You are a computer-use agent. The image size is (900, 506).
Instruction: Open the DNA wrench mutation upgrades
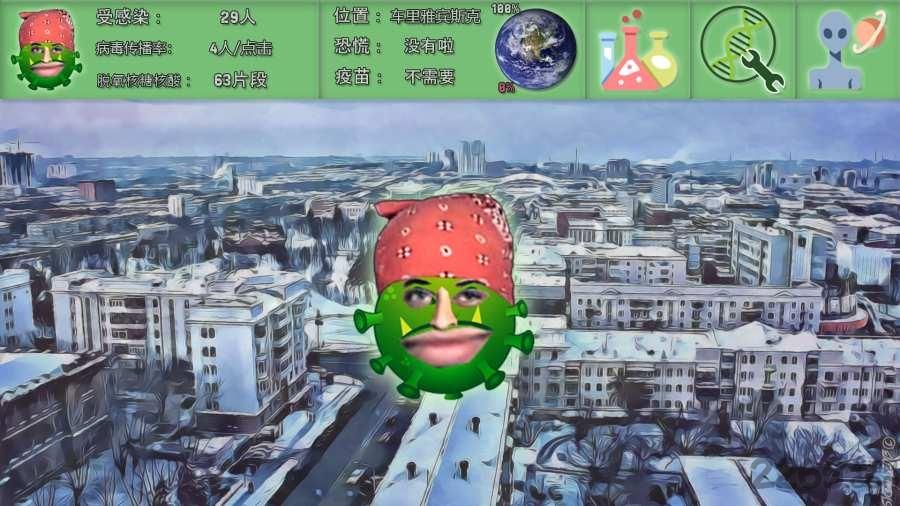point(742,50)
